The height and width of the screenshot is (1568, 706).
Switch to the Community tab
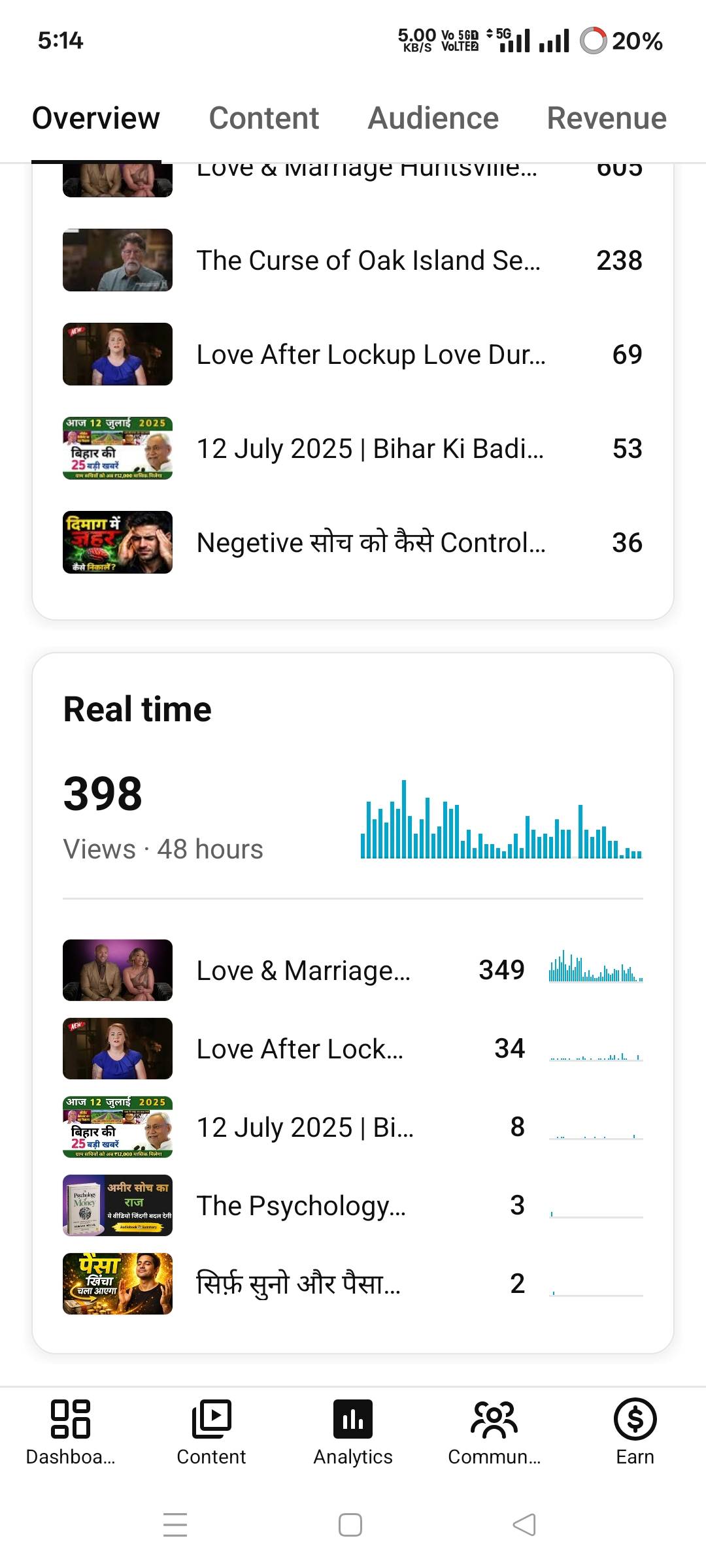coord(494,1432)
